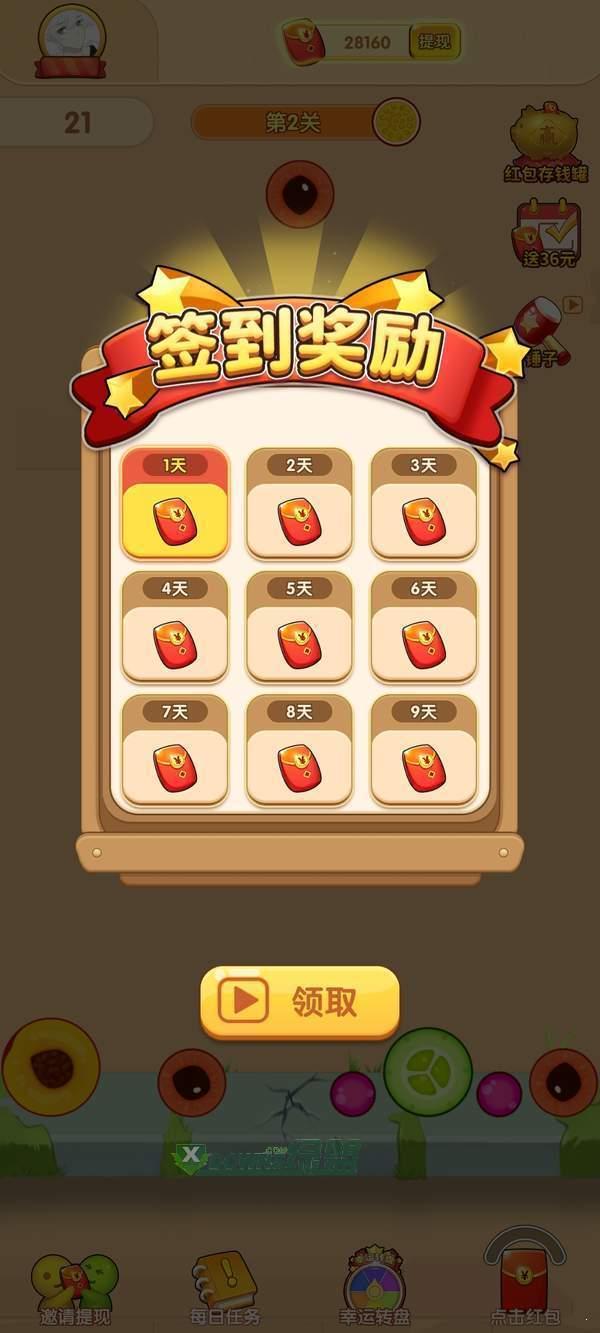
Task: Tap the 提现 withdraw button
Action: pos(434,42)
